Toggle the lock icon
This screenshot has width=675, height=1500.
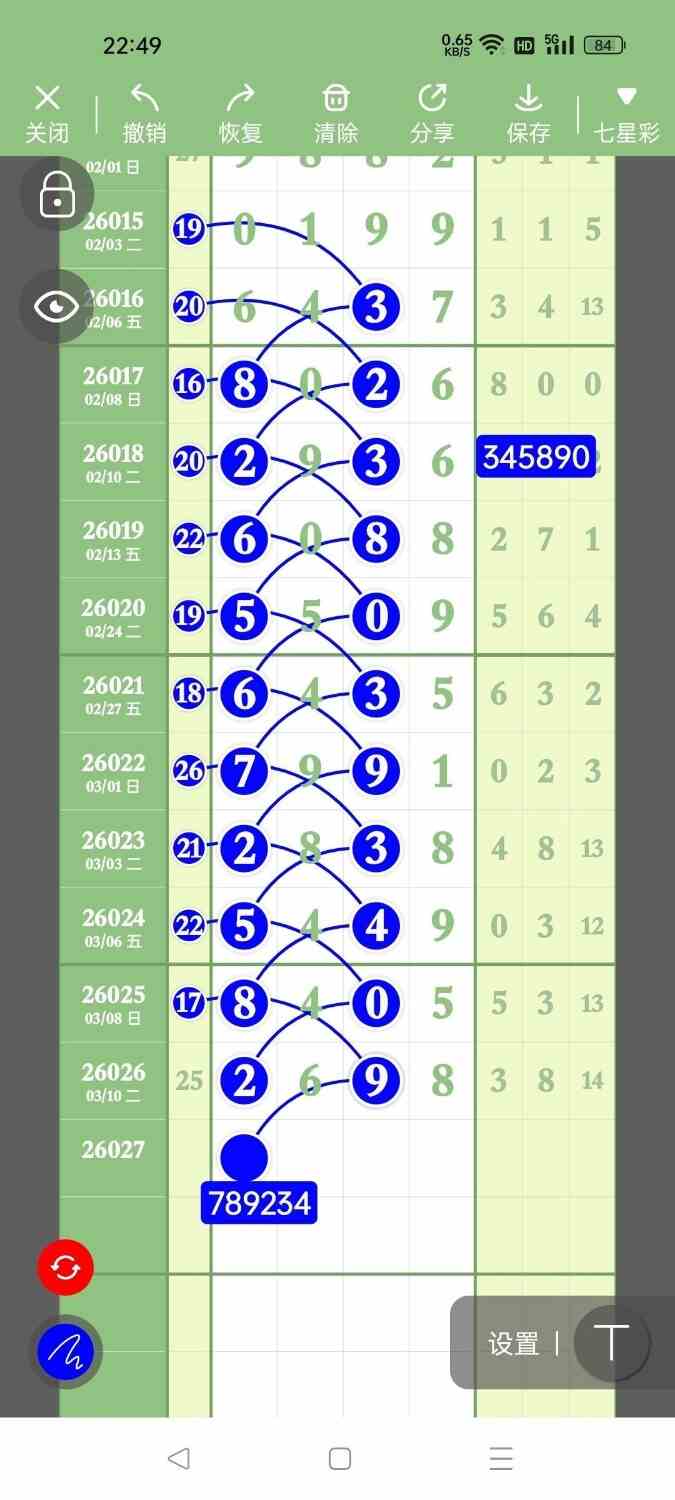(57, 194)
